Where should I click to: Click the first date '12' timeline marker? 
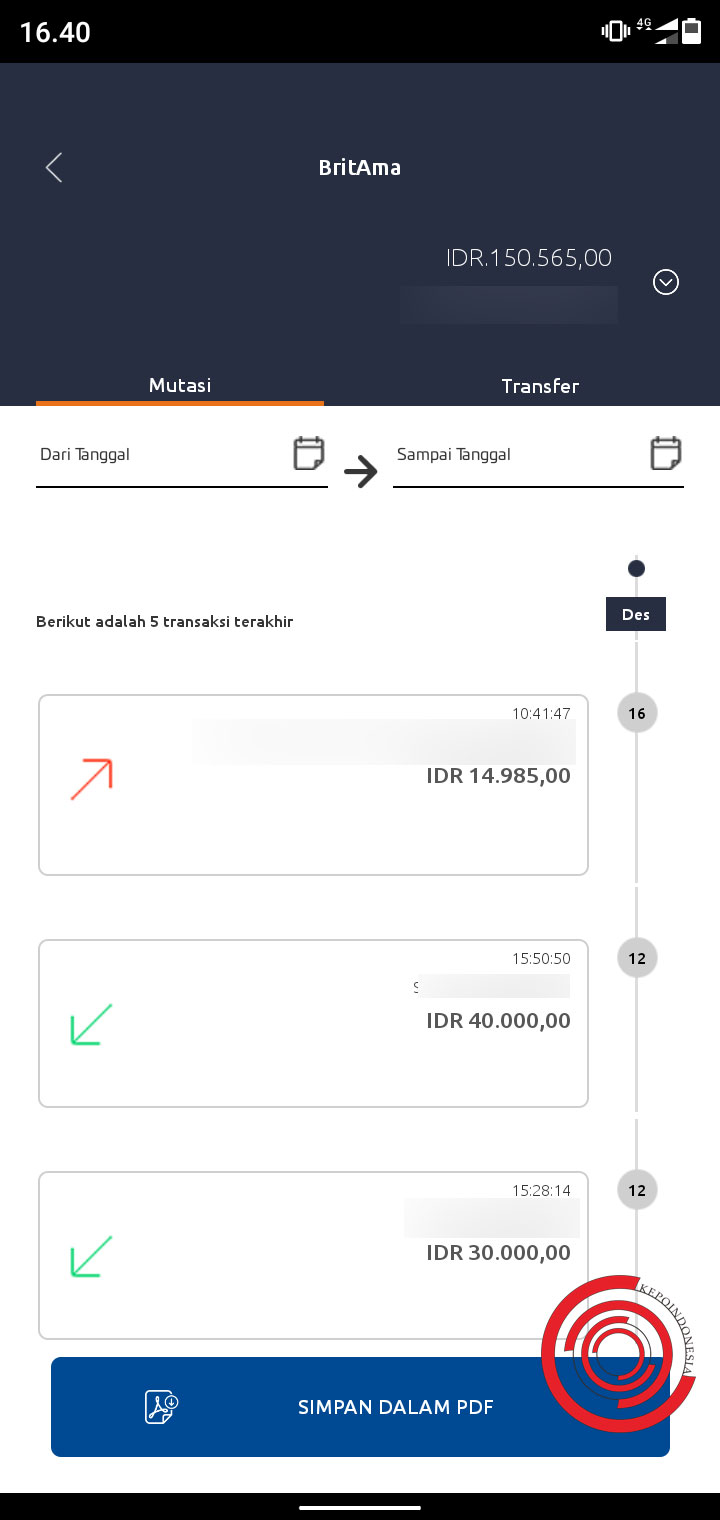tap(636, 957)
